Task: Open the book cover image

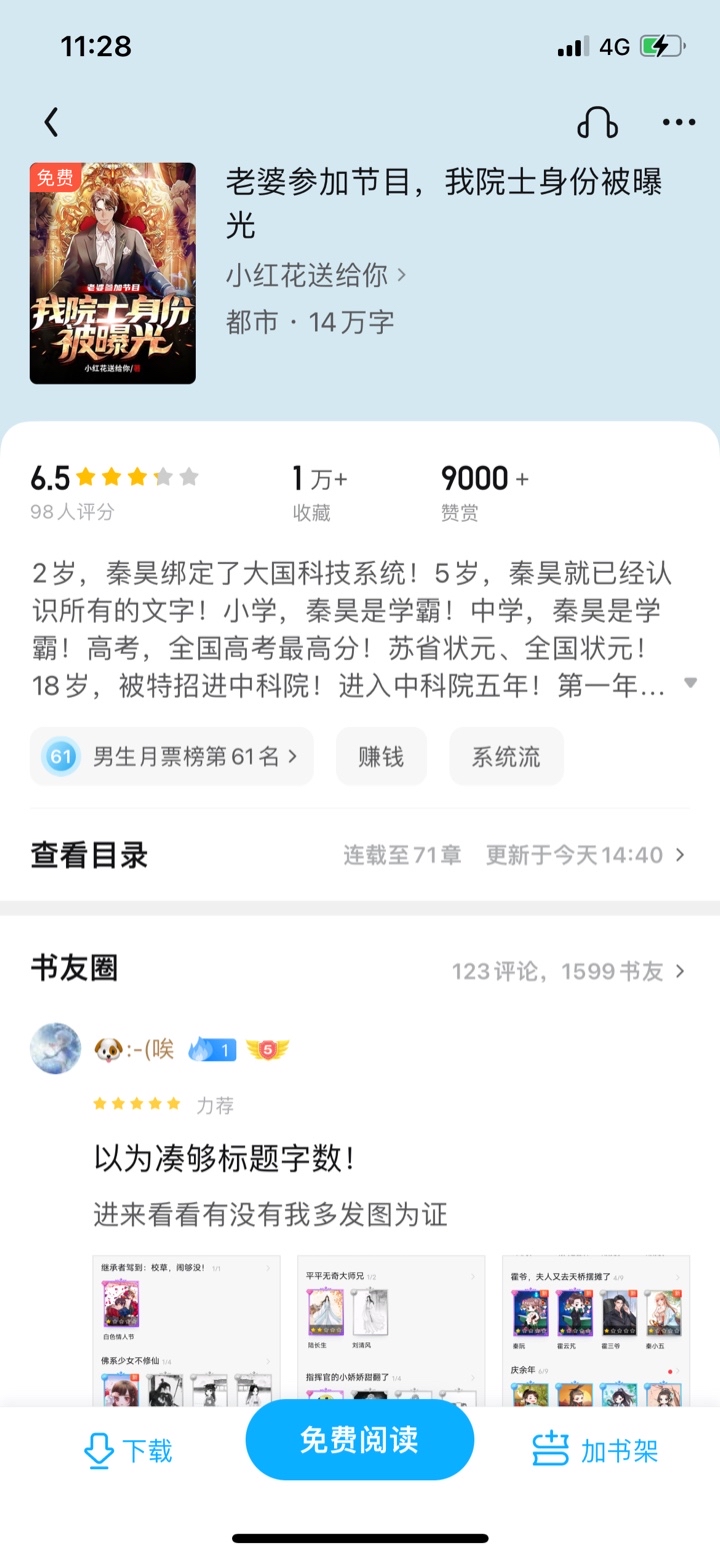Action: point(113,273)
